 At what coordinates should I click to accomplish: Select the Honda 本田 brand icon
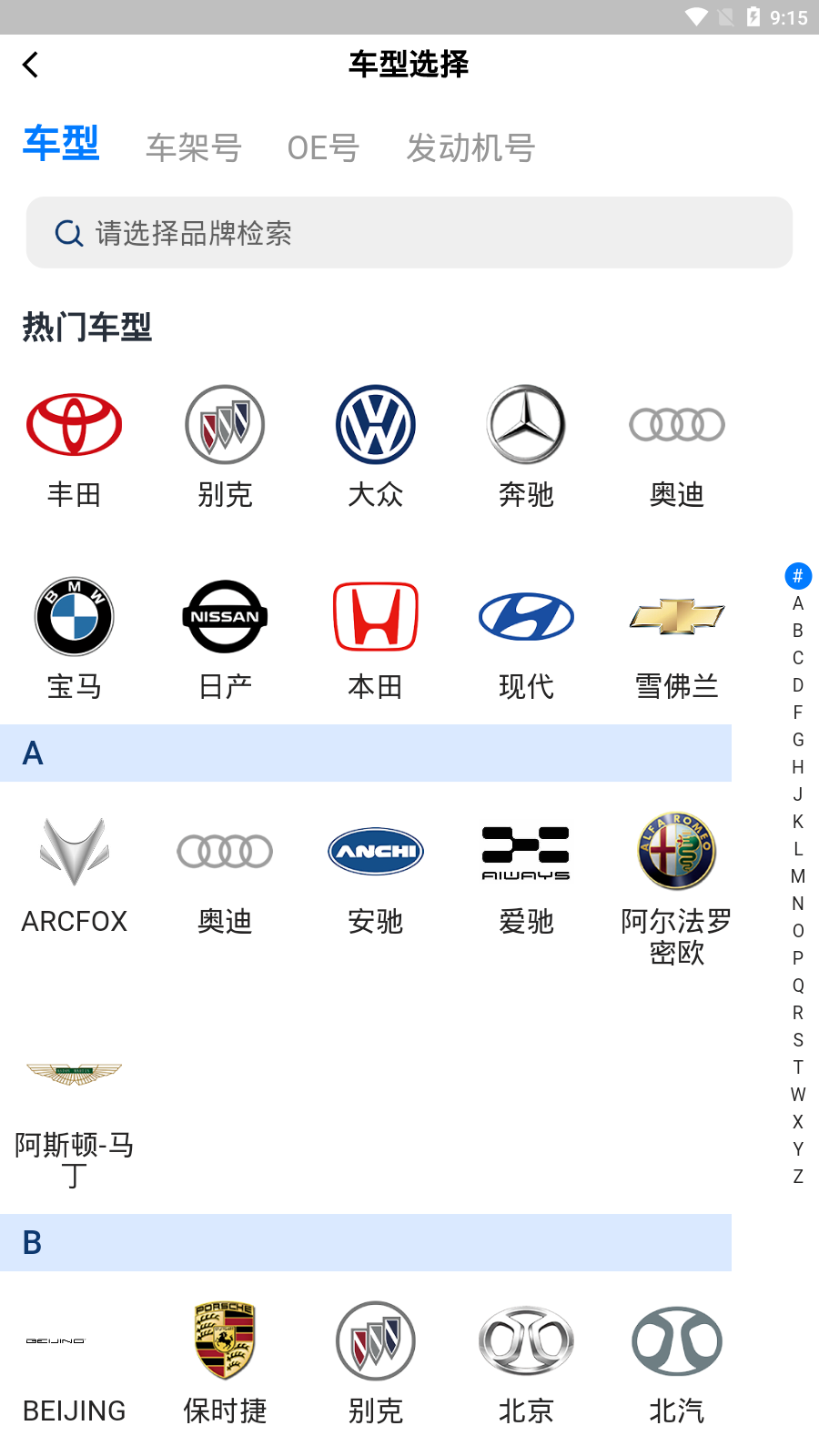pyautogui.click(x=376, y=616)
